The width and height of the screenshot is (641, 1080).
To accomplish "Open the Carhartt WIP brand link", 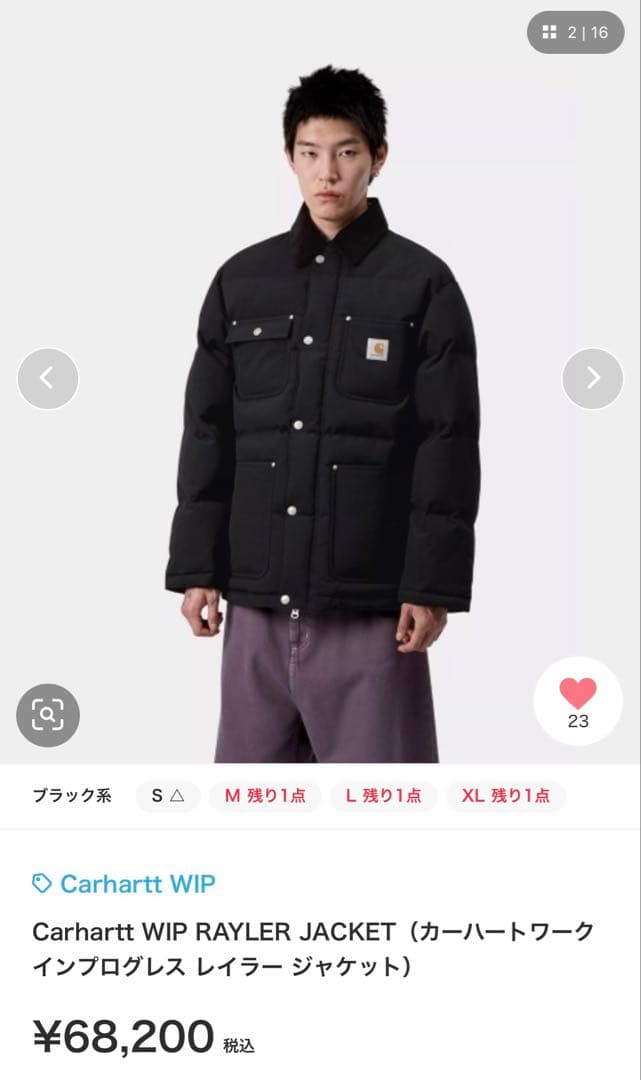I will pyautogui.click(x=124, y=884).
